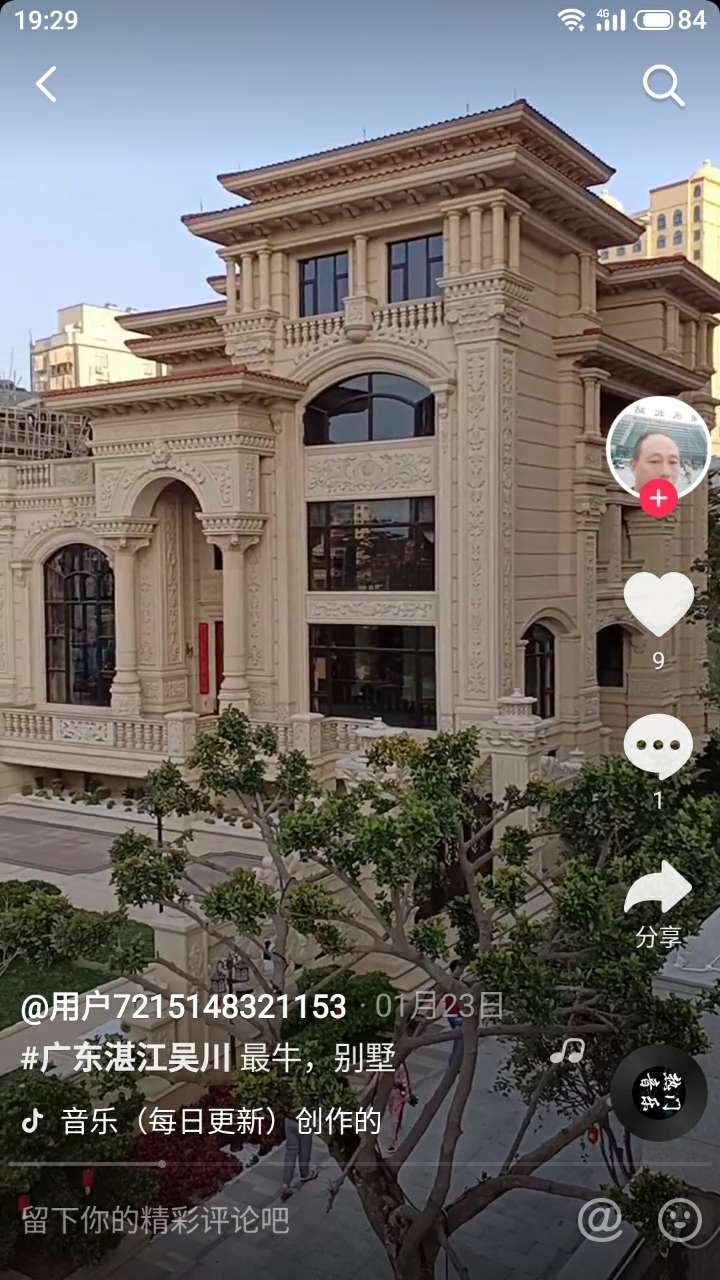The image size is (720, 1280).
Task: Open the search magnifier
Action: click(x=663, y=86)
